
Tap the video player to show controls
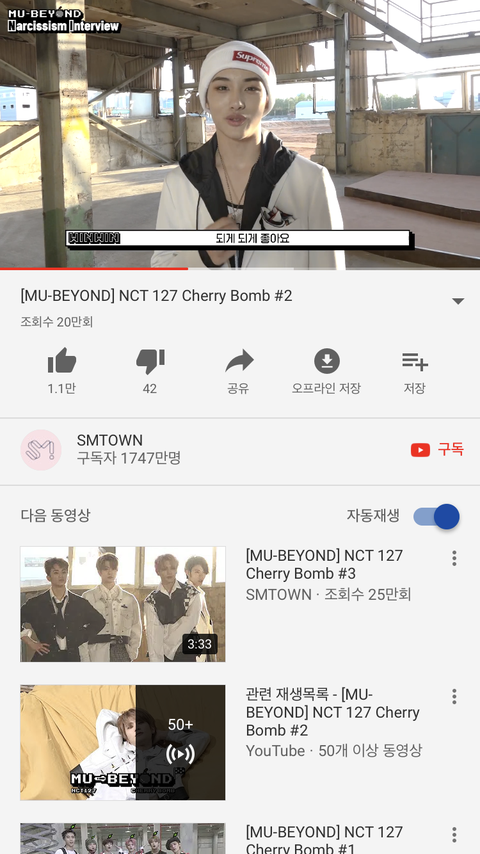(x=240, y=134)
